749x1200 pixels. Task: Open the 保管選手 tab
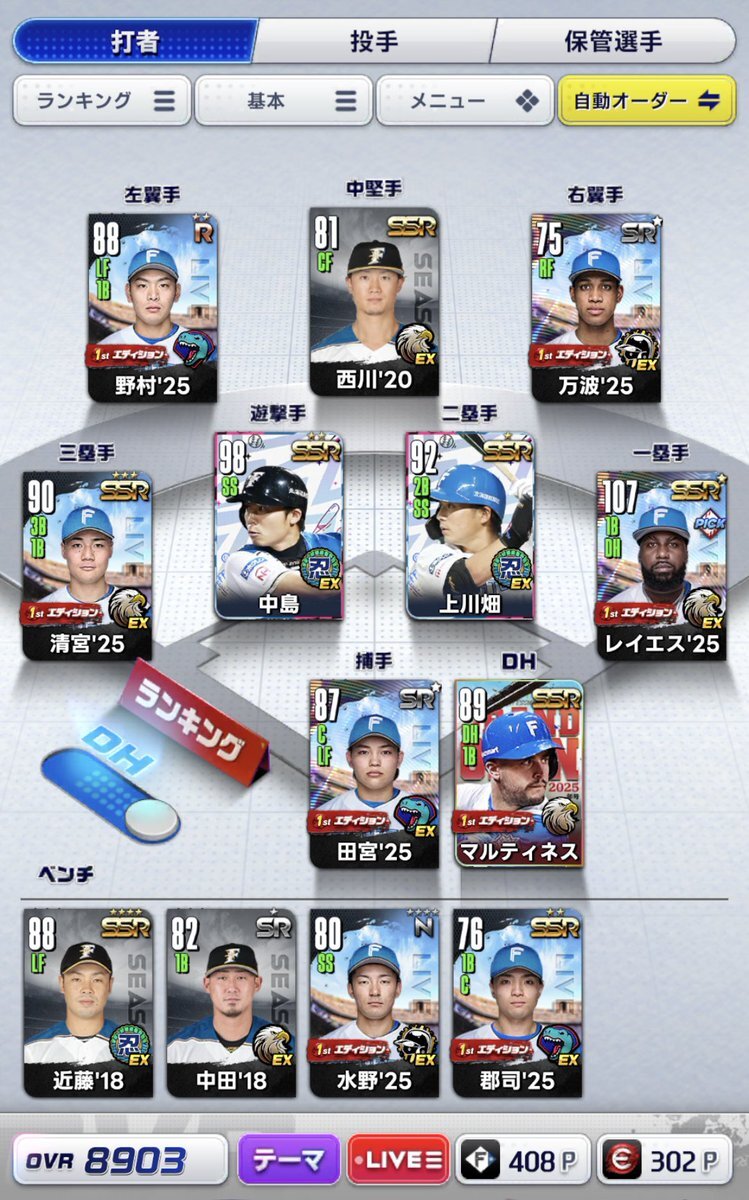point(614,41)
